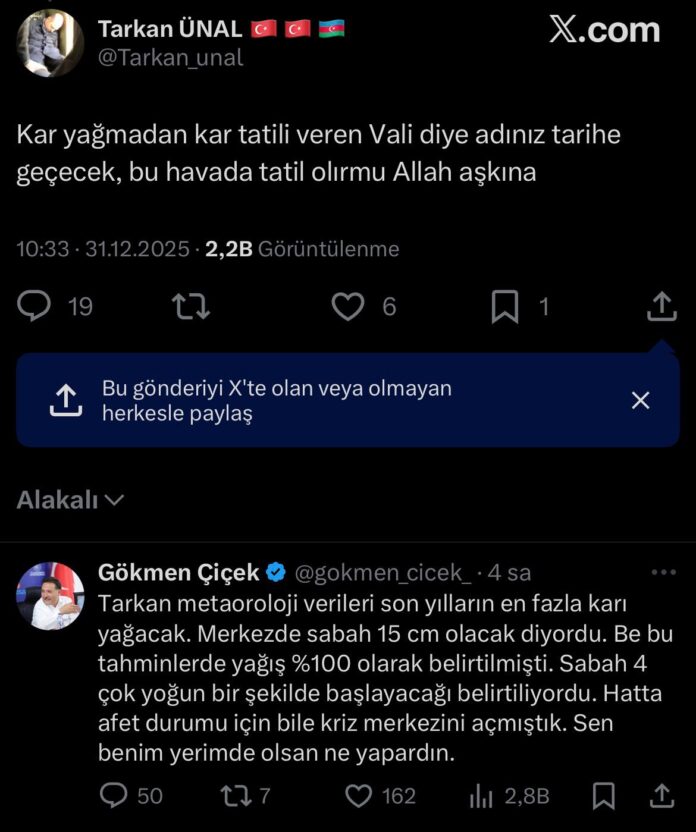Share Tarkan ÜNAL's post
The height and width of the screenshot is (832, 696).
click(661, 306)
